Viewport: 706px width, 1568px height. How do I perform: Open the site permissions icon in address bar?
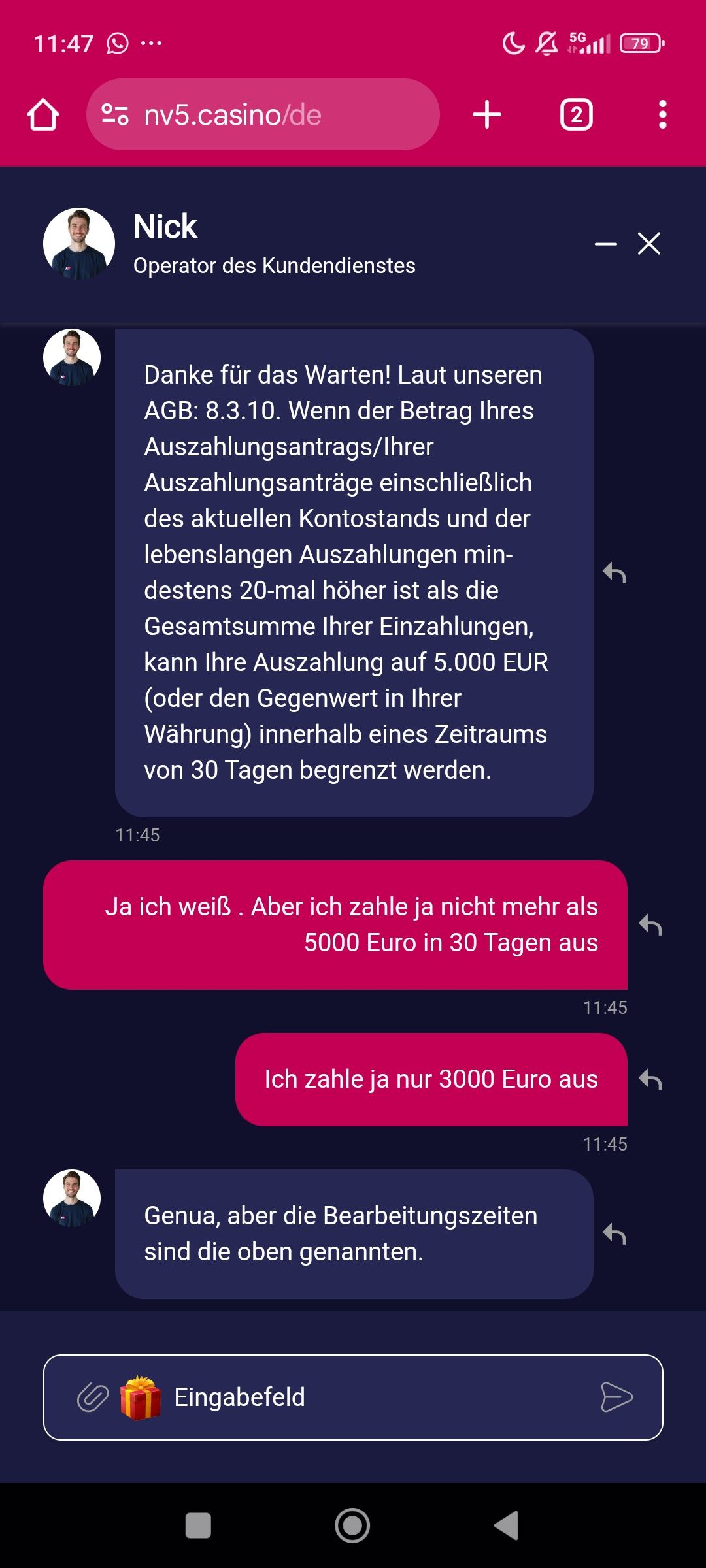(x=115, y=114)
